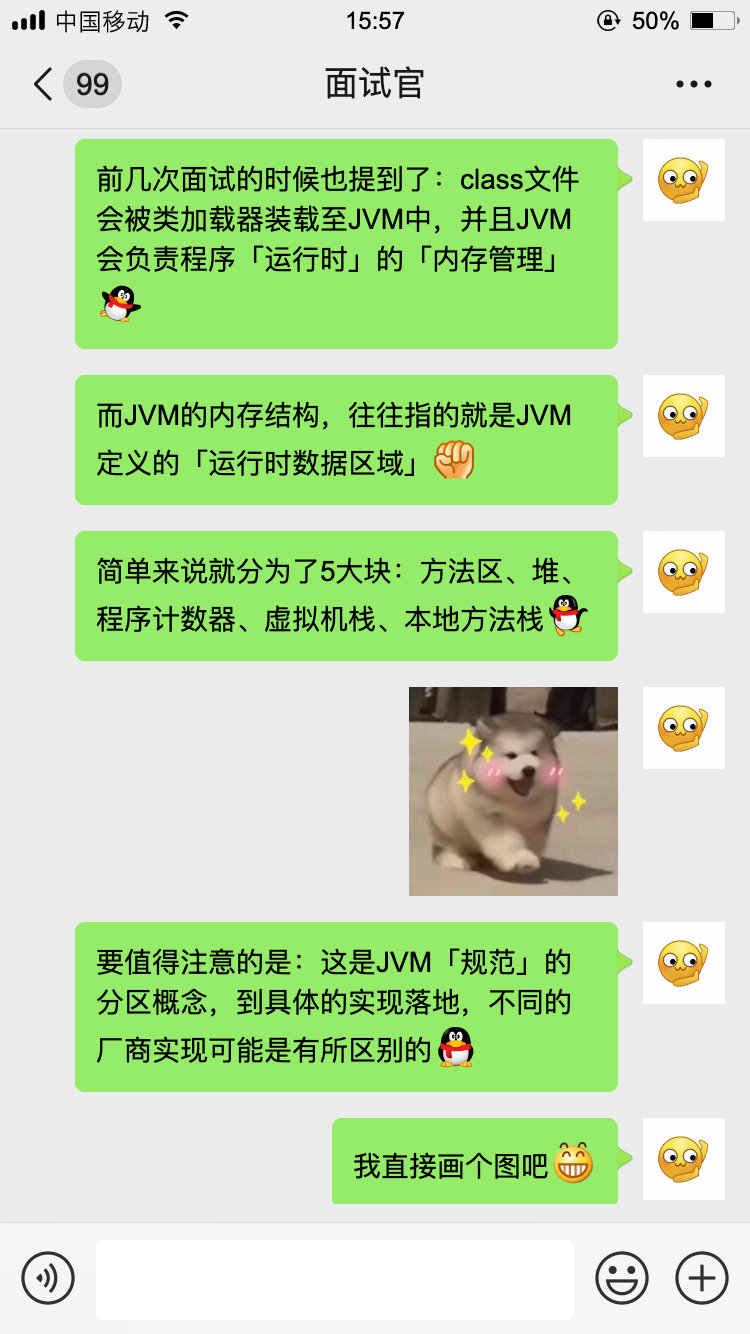View the fluffy dog sticker image

coord(513,791)
